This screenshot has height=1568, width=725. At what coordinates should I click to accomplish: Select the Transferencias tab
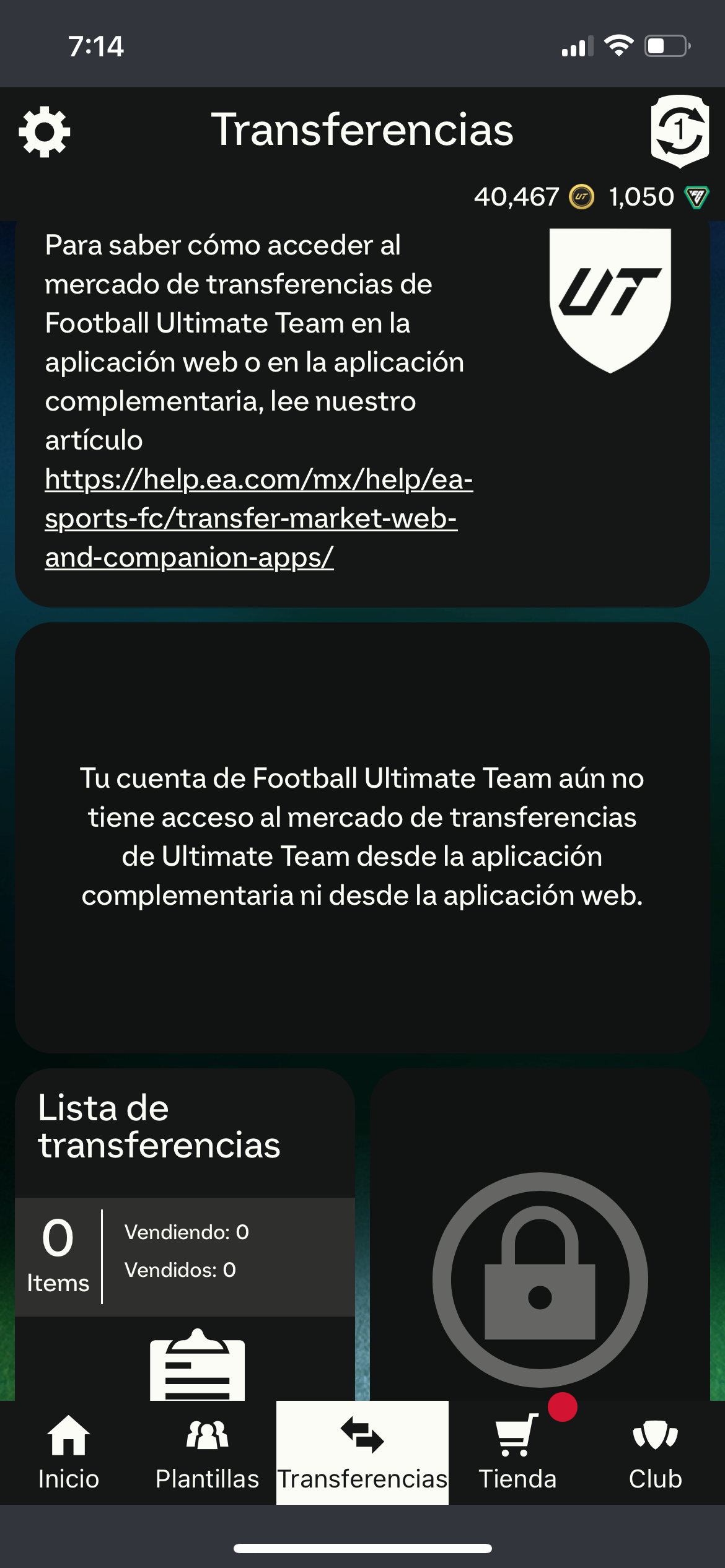[362, 1452]
